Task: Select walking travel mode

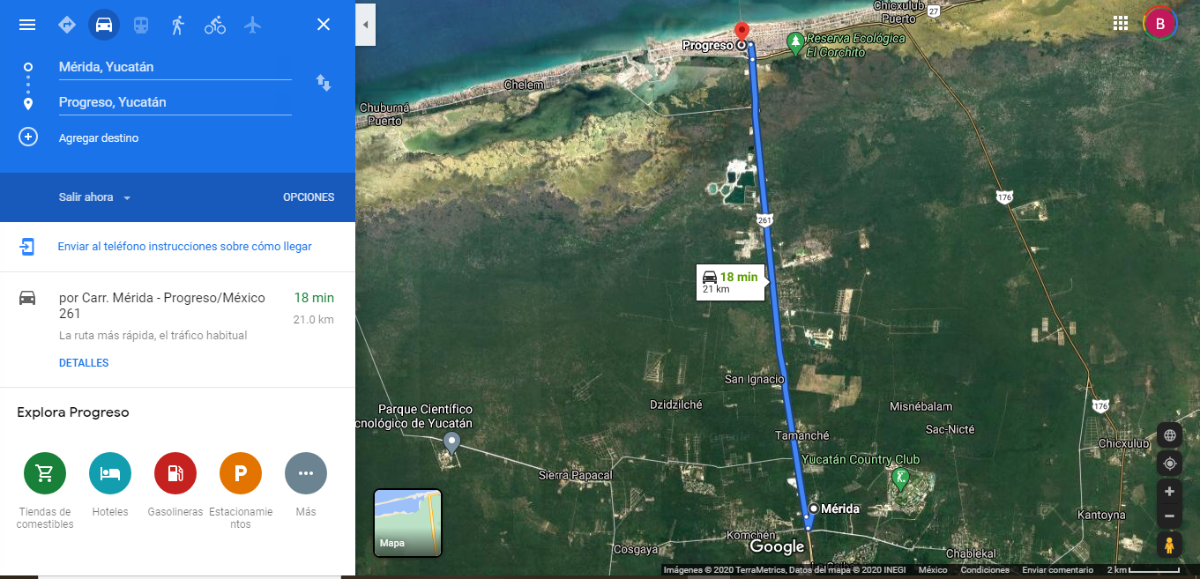Action: [x=177, y=25]
